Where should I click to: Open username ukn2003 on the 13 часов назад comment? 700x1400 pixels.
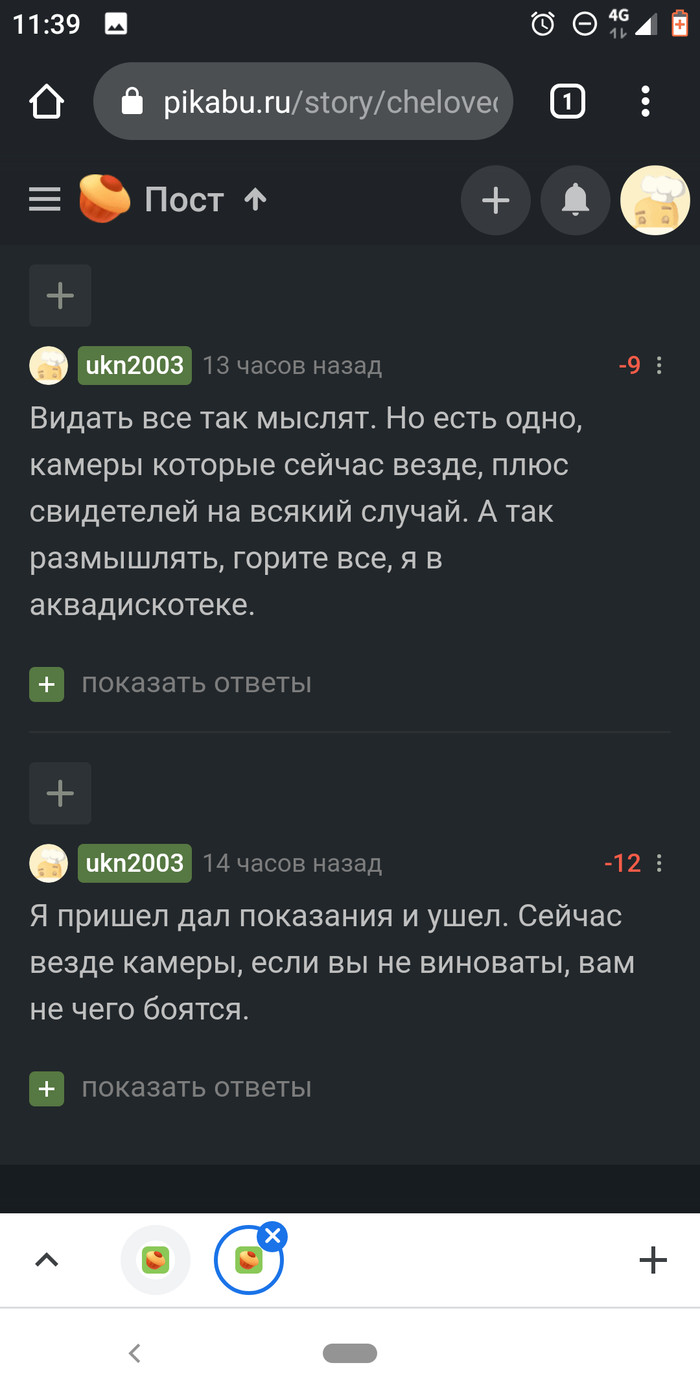click(134, 365)
